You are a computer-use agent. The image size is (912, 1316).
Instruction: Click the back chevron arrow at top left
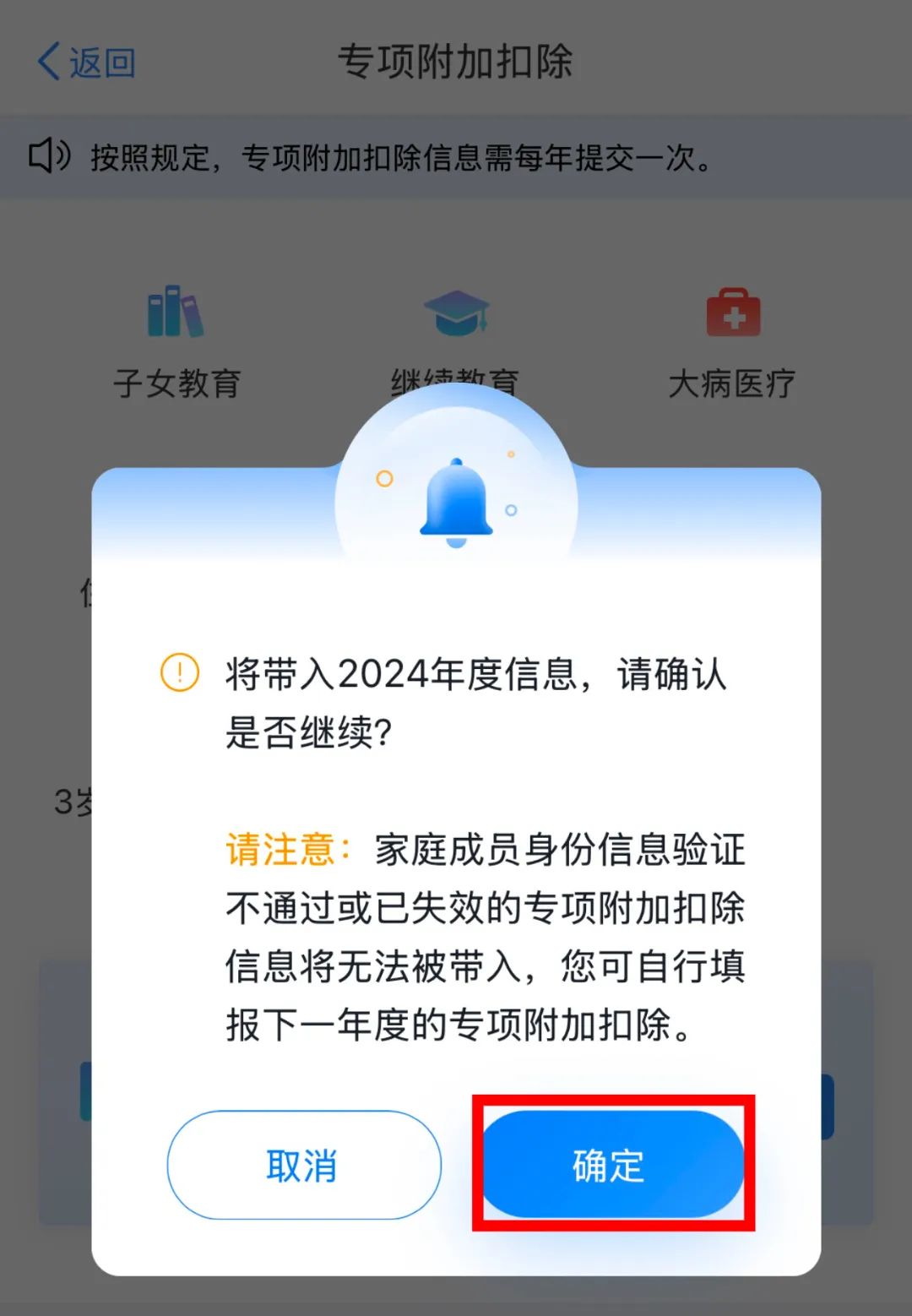click(46, 60)
